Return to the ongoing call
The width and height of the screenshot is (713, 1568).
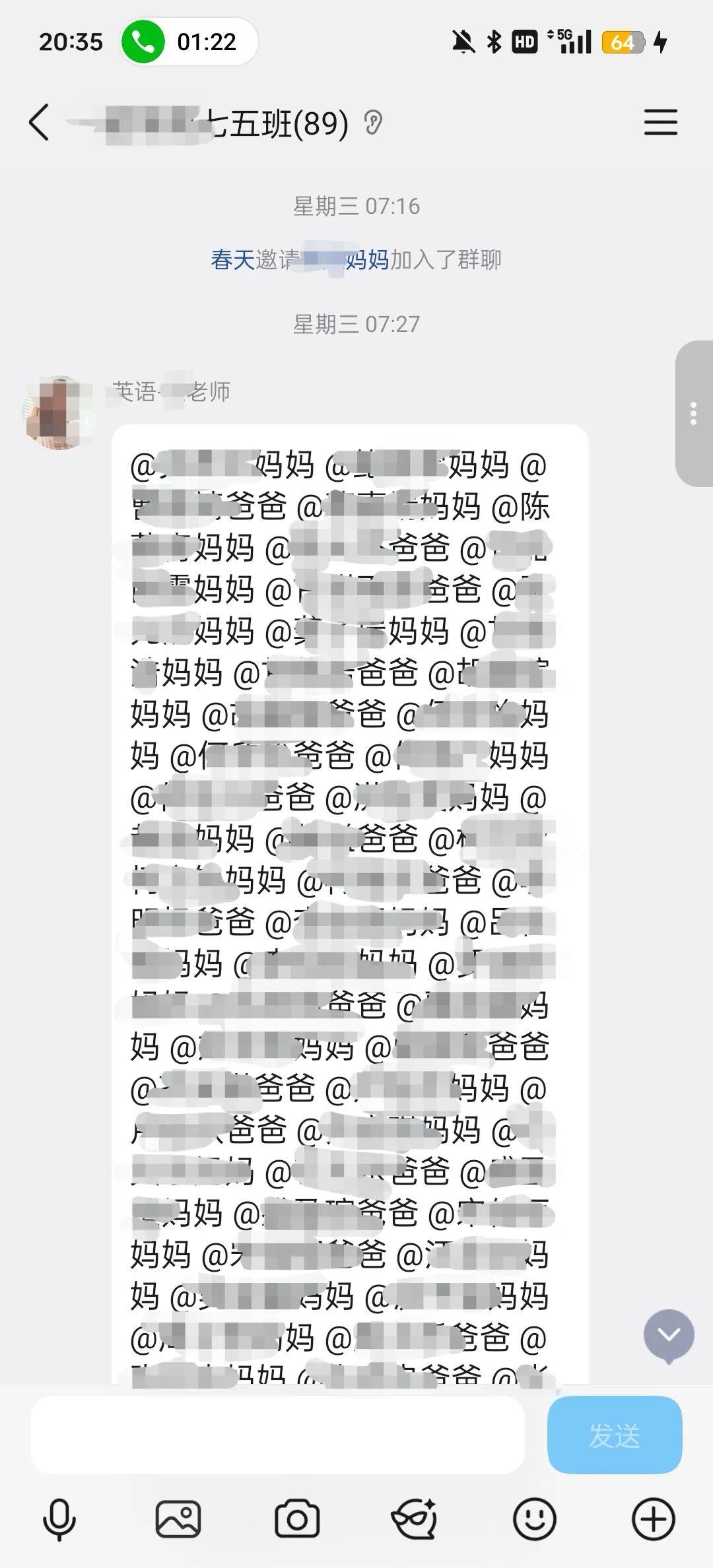(x=189, y=42)
